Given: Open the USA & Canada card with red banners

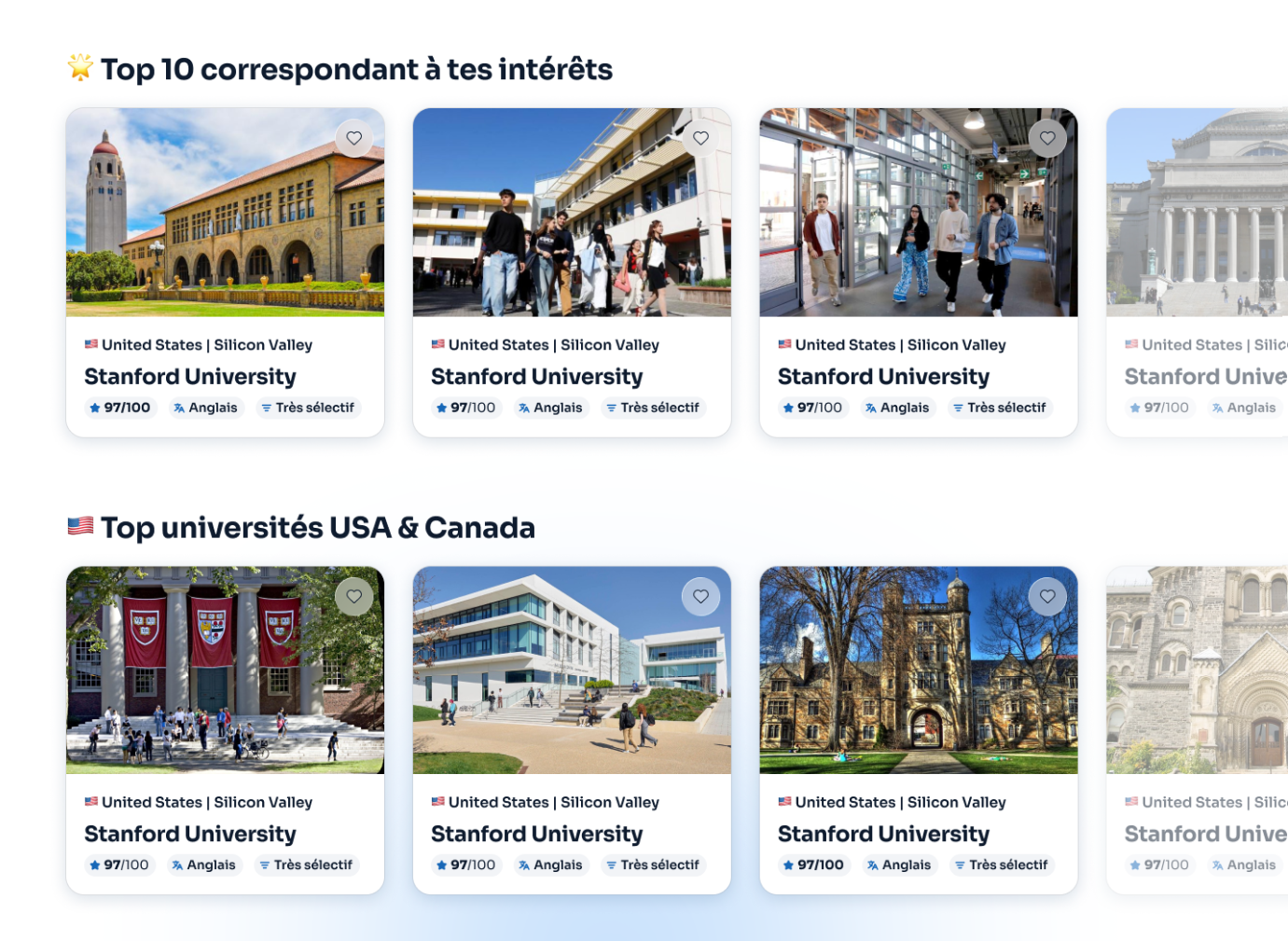Looking at the screenshot, I should click(190, 834).
